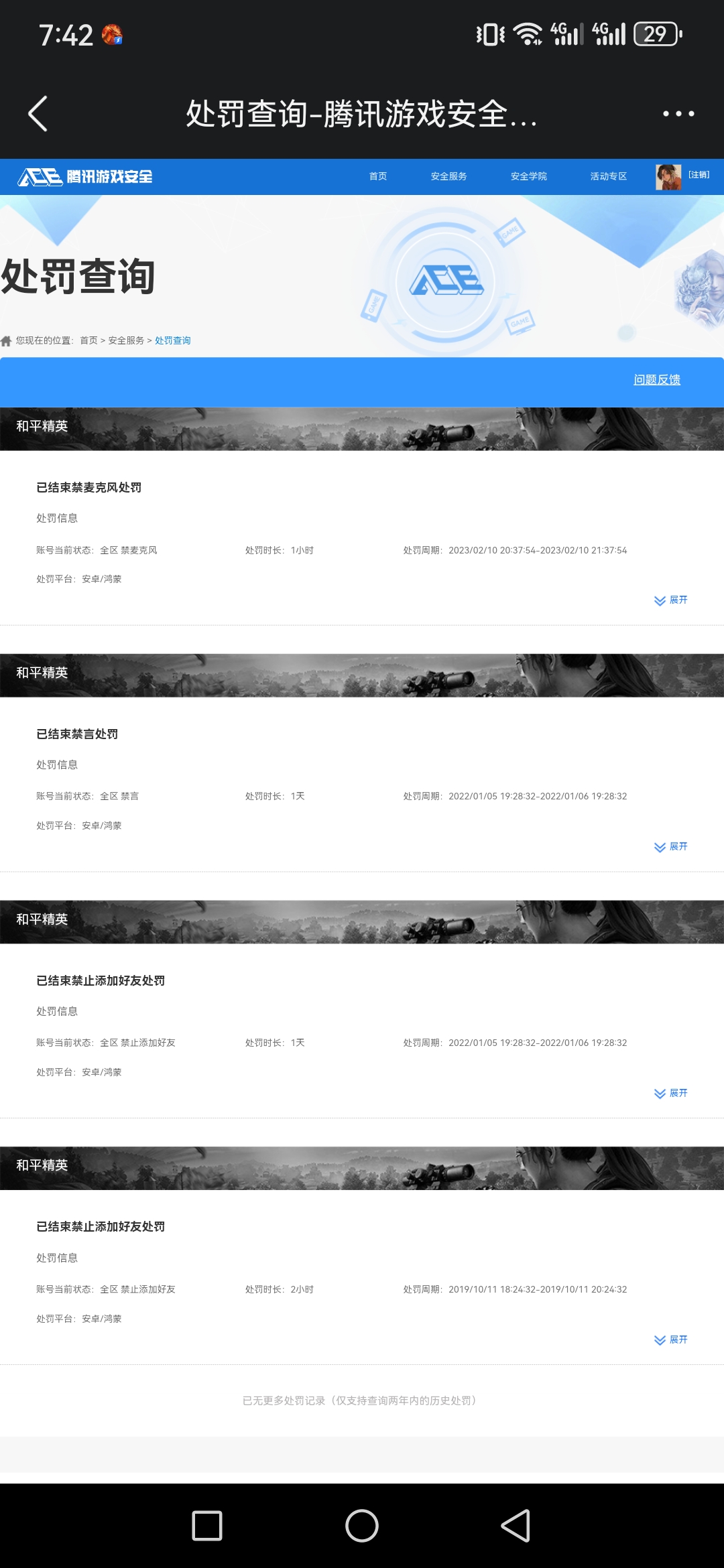Screen dimensions: 724x1568
Task: Open the three-dot overflow menu
Action: pos(678,113)
